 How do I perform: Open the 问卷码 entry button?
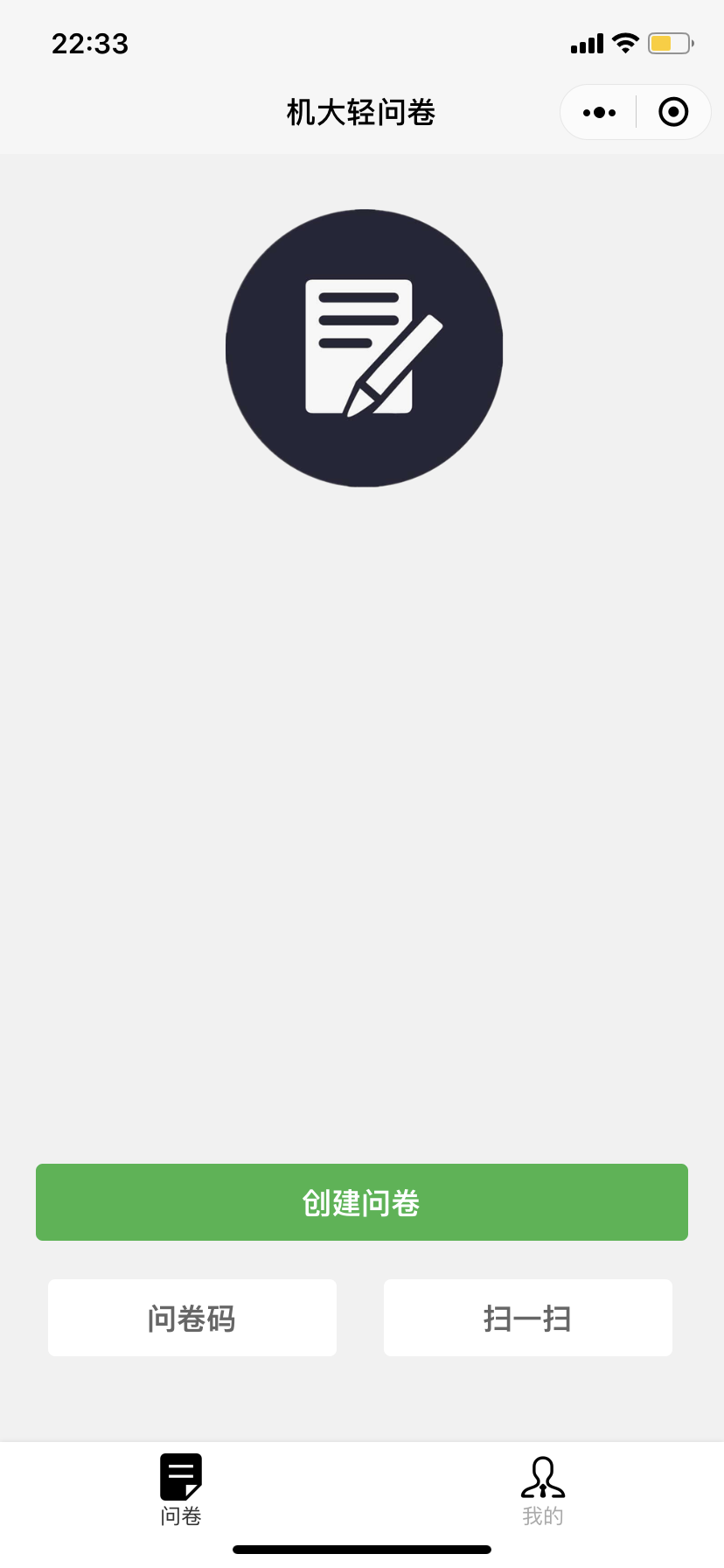click(192, 1318)
